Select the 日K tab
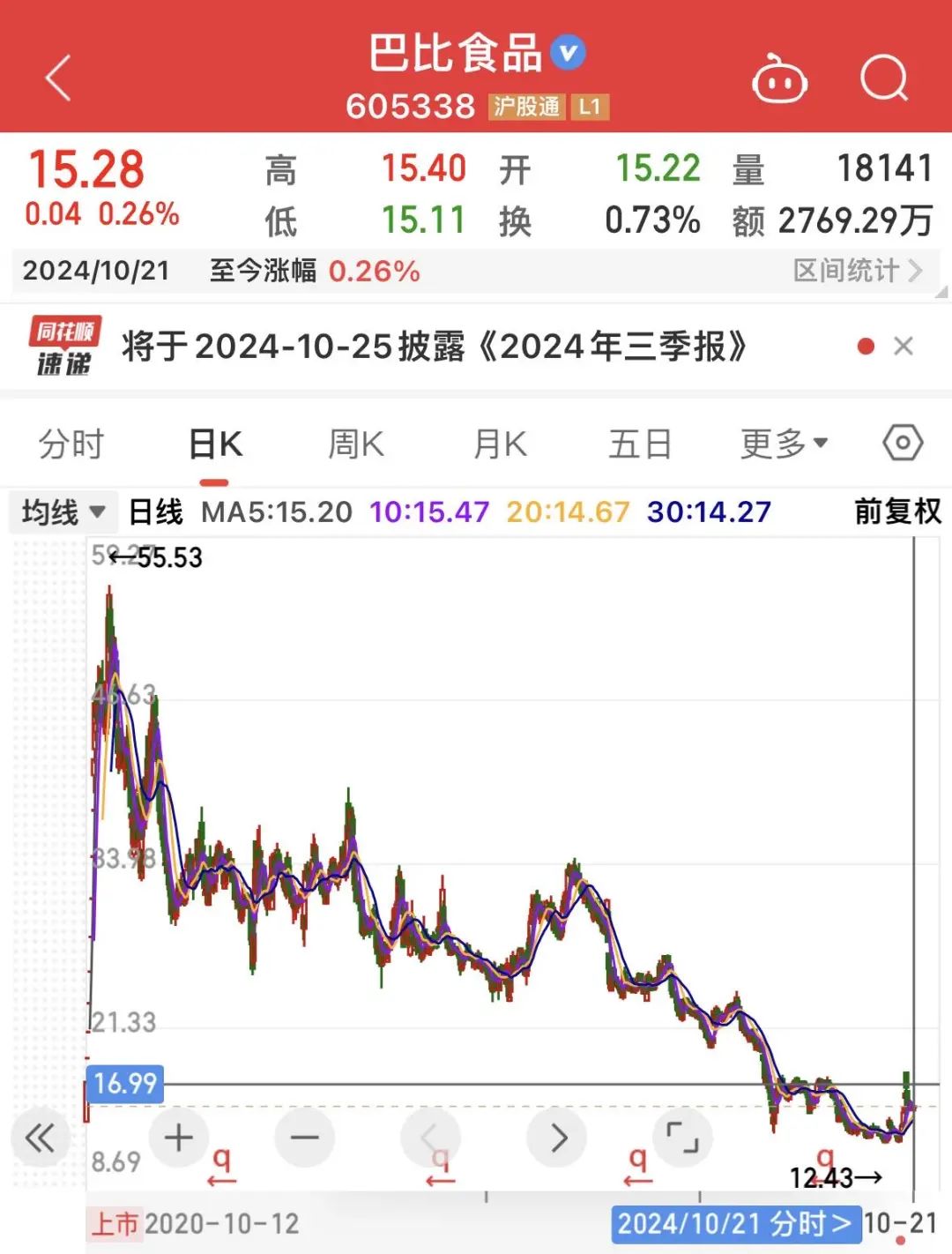The height and width of the screenshot is (1254, 952). click(215, 444)
